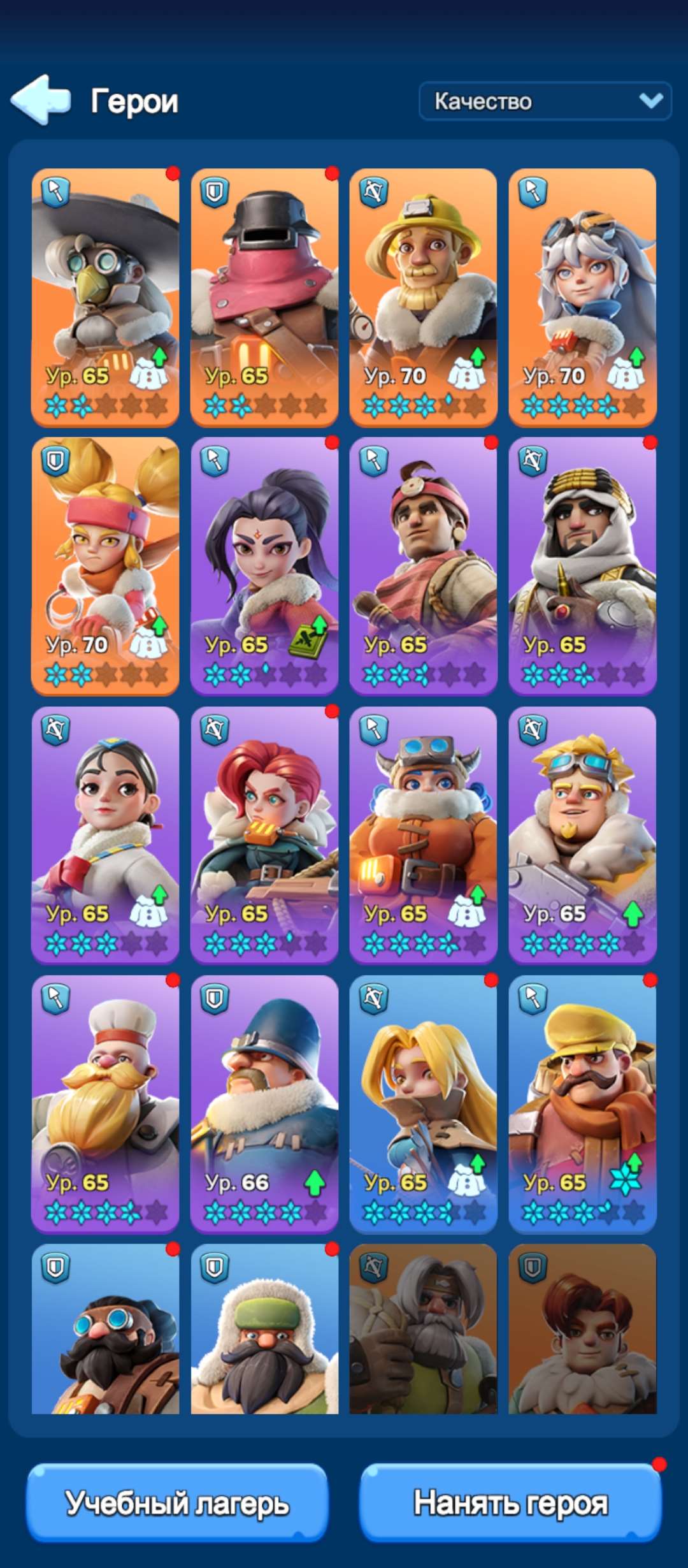Open the plague doctor hero with bird mask

tap(105, 297)
